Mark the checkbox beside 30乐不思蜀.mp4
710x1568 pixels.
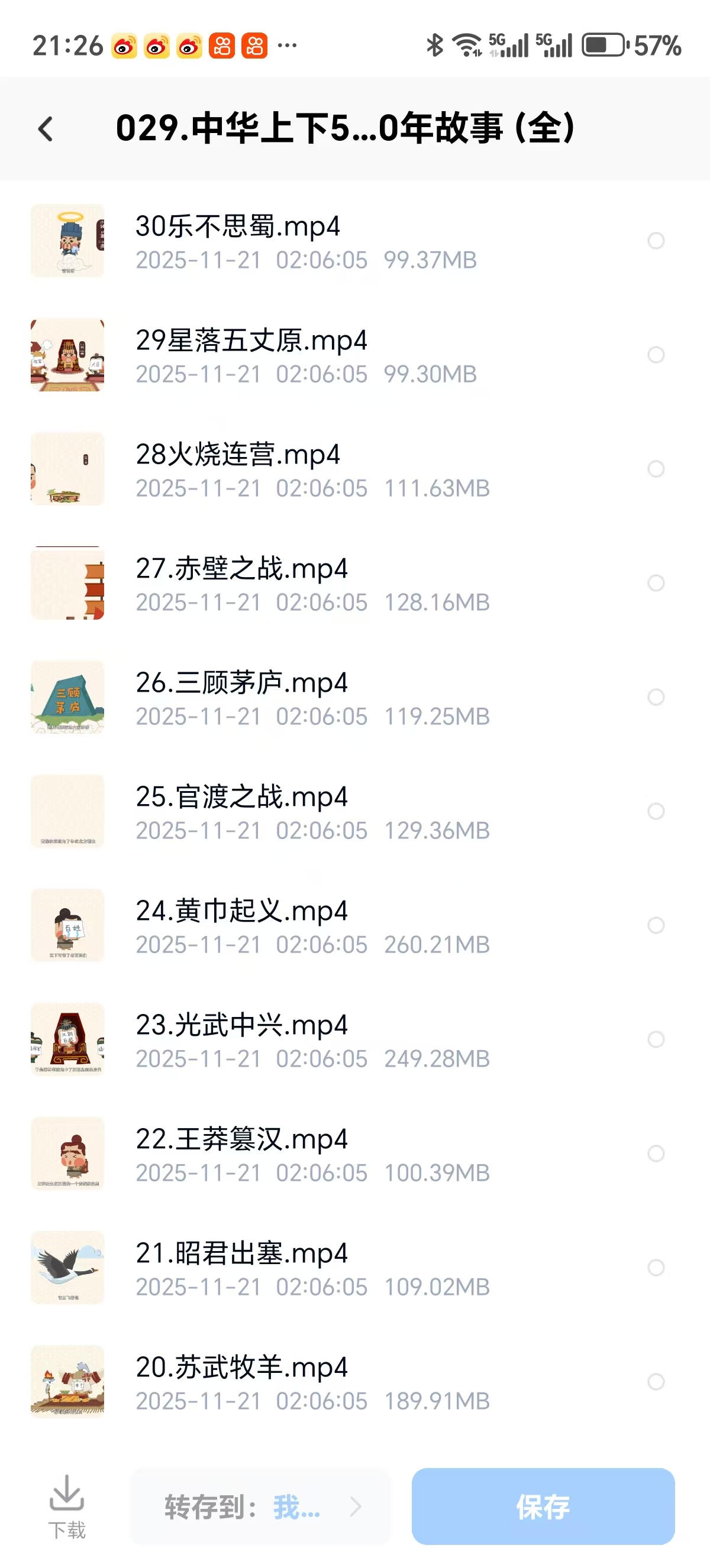[x=656, y=241]
